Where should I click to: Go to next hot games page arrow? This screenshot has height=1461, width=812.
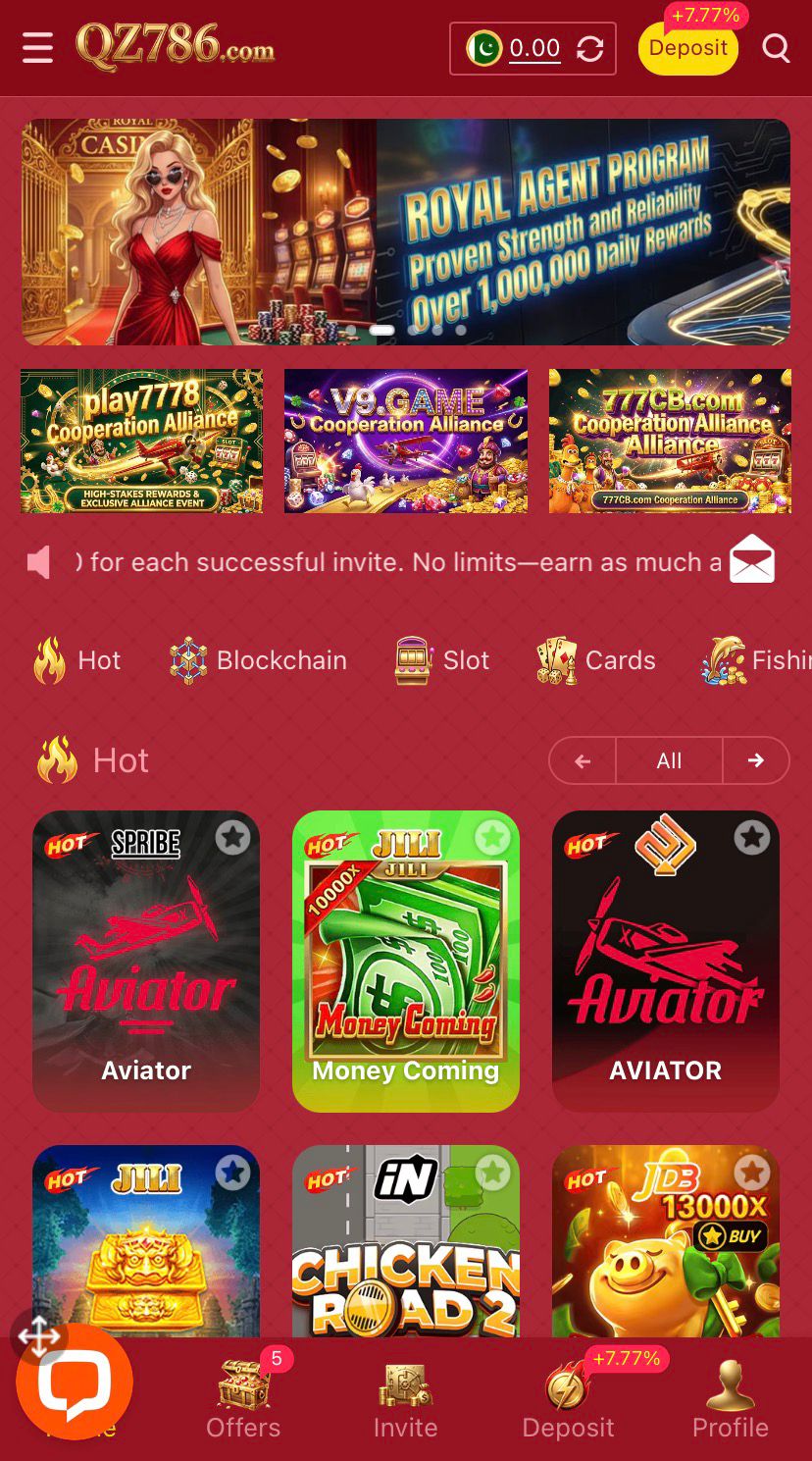click(755, 760)
